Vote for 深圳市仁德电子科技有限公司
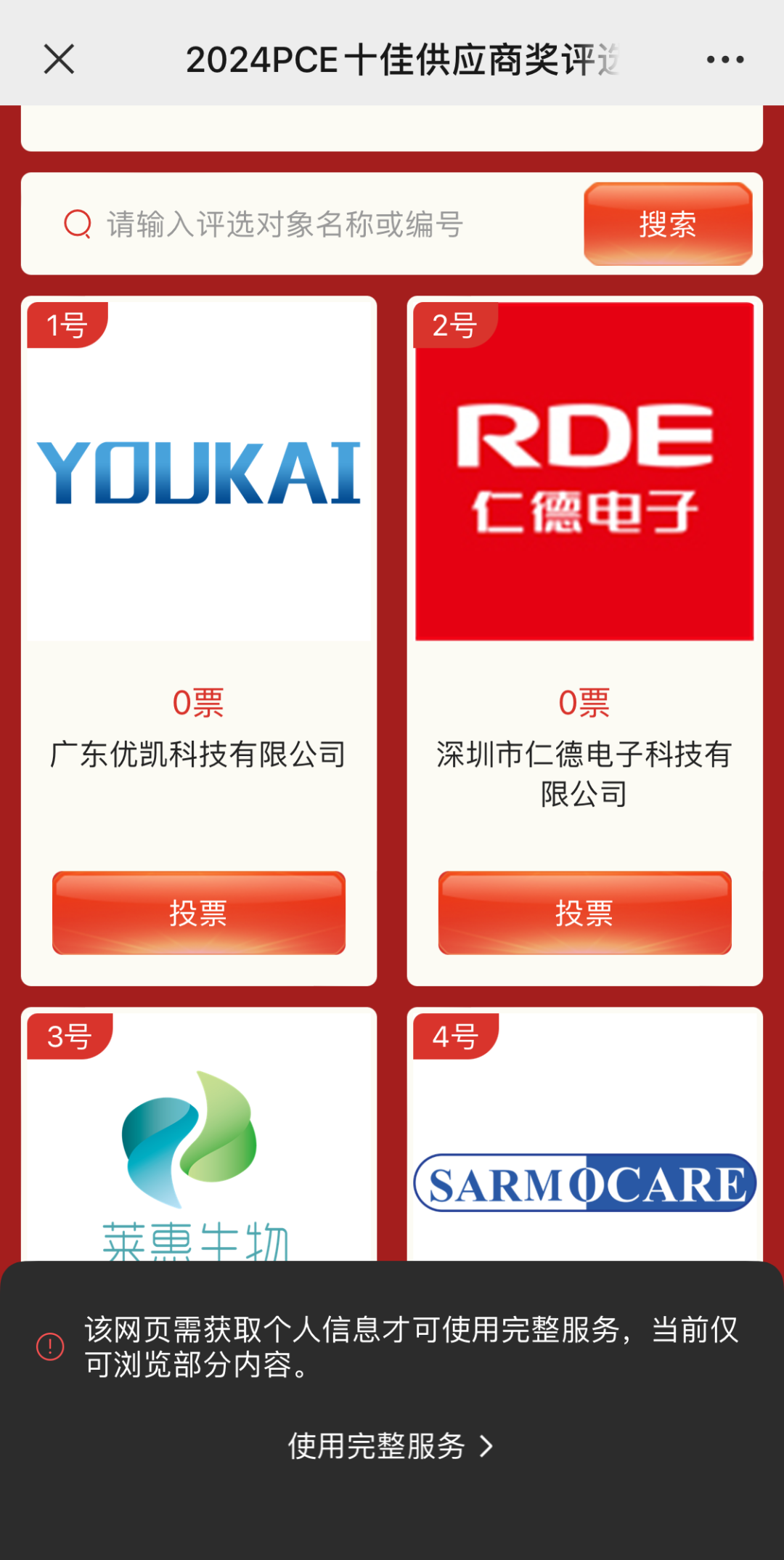 (585, 913)
